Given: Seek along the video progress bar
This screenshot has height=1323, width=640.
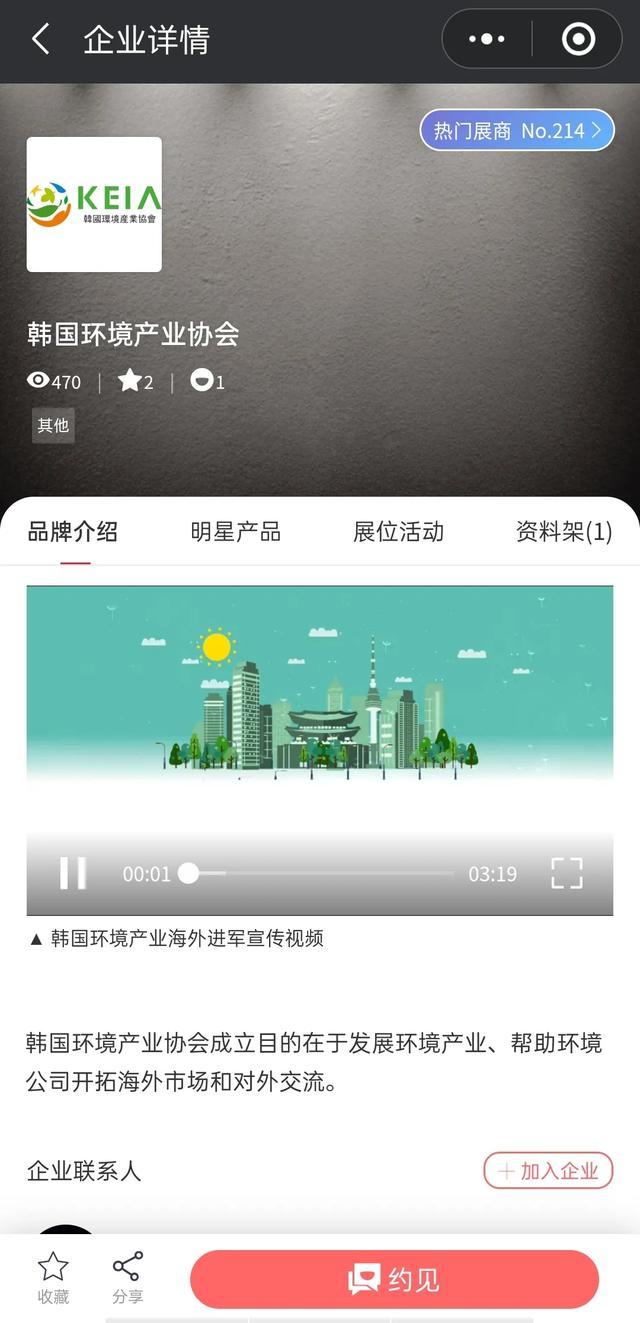Looking at the screenshot, I should [x=320, y=873].
